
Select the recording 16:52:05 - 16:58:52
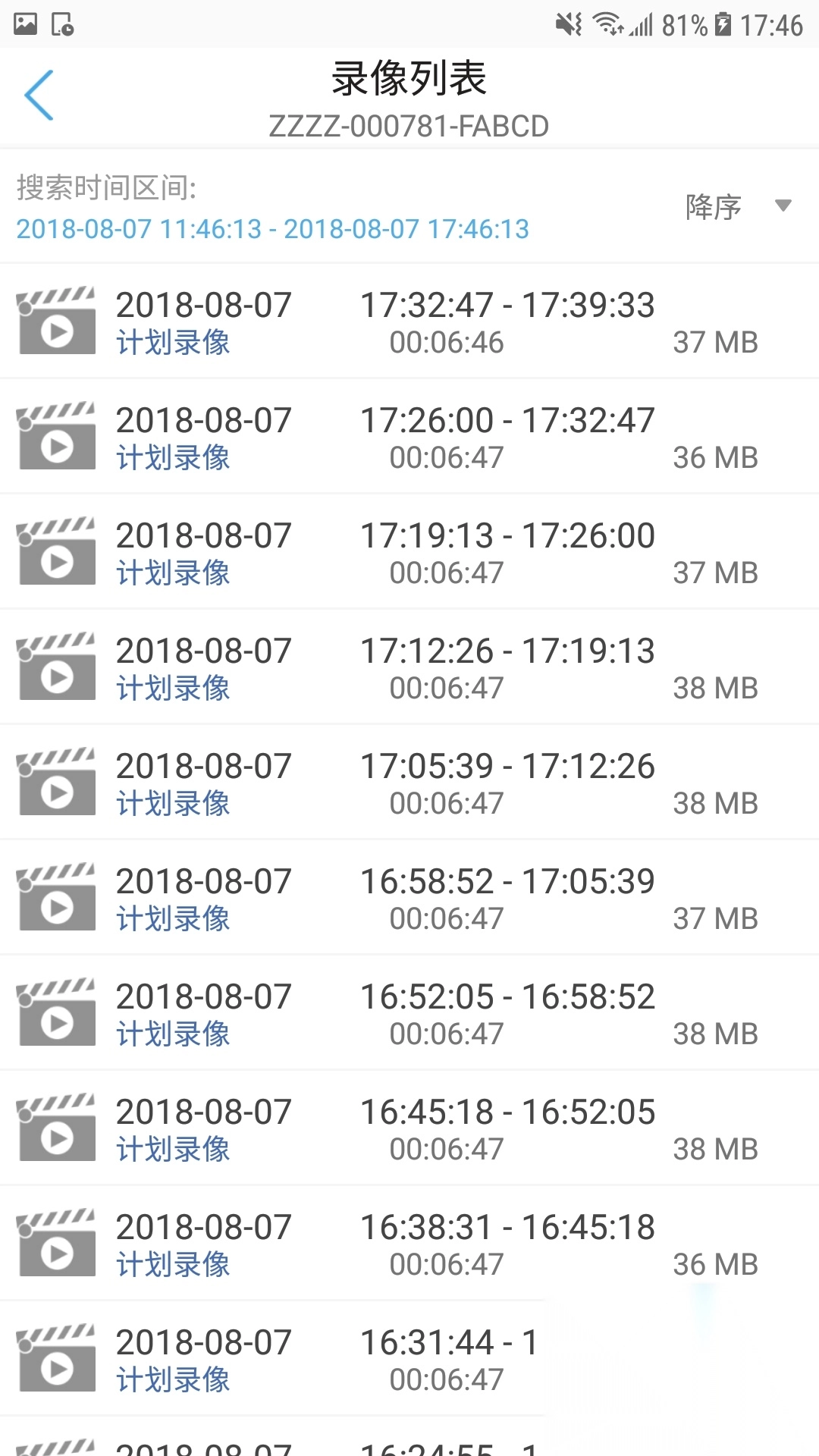[x=409, y=1013]
